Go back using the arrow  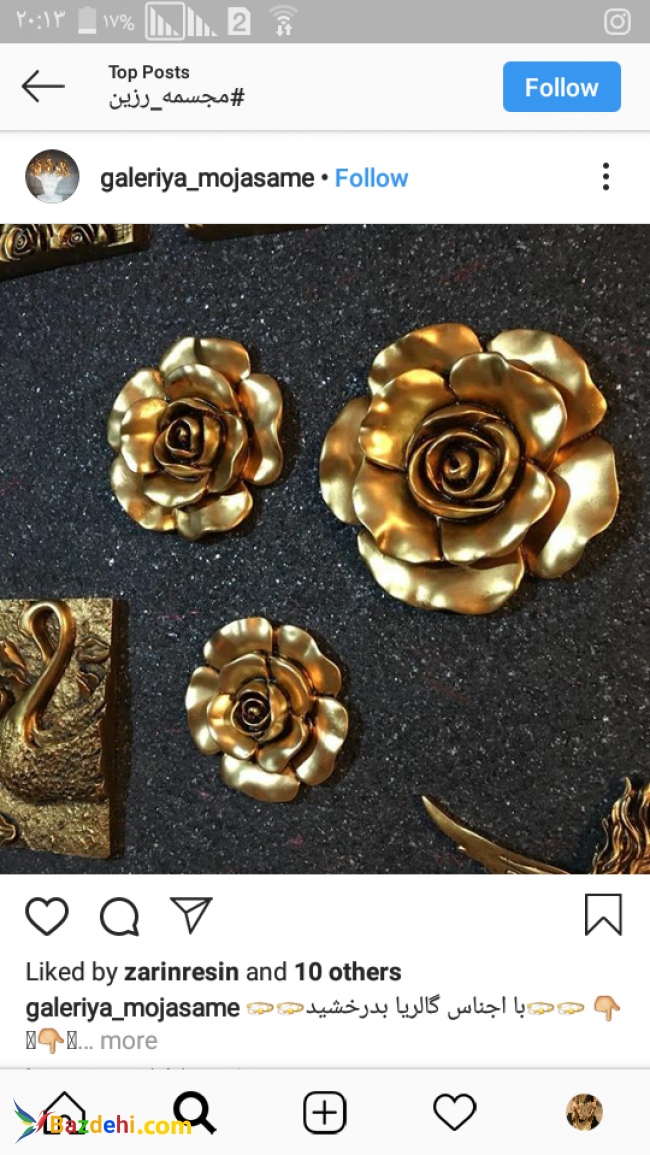pyautogui.click(x=43, y=86)
